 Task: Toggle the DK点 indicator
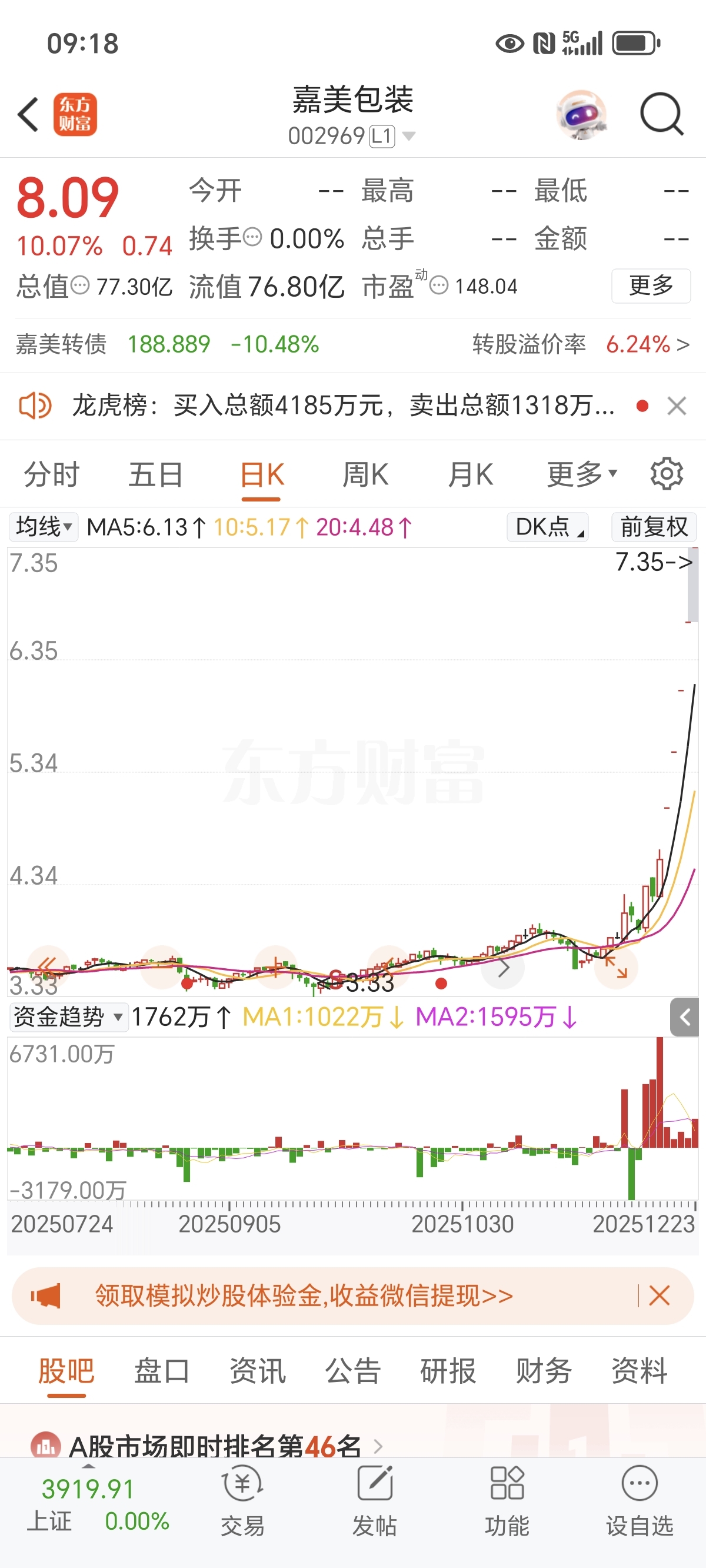pyautogui.click(x=546, y=527)
